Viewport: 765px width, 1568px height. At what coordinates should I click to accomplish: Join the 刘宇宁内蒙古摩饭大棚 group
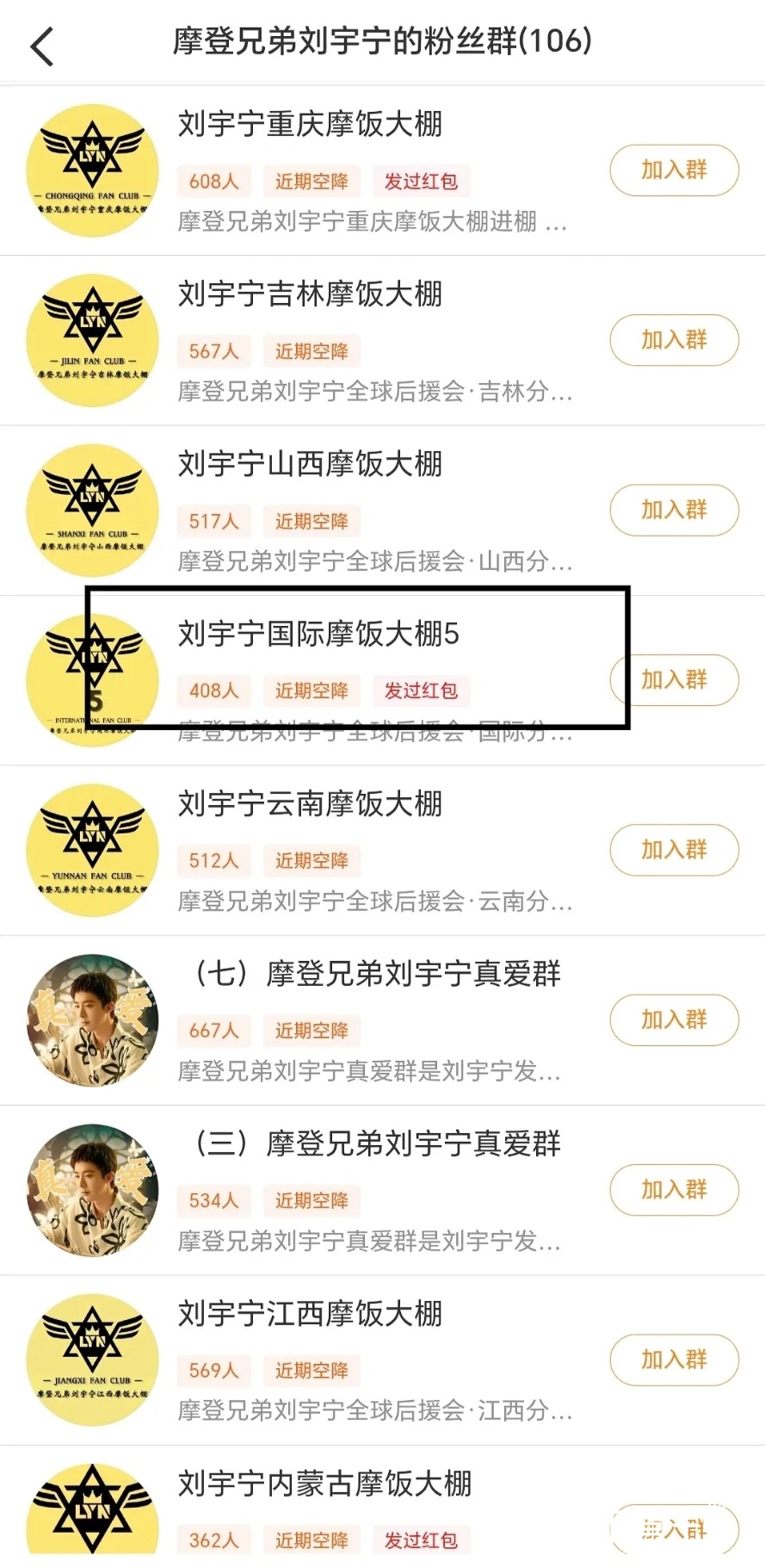click(x=674, y=1529)
